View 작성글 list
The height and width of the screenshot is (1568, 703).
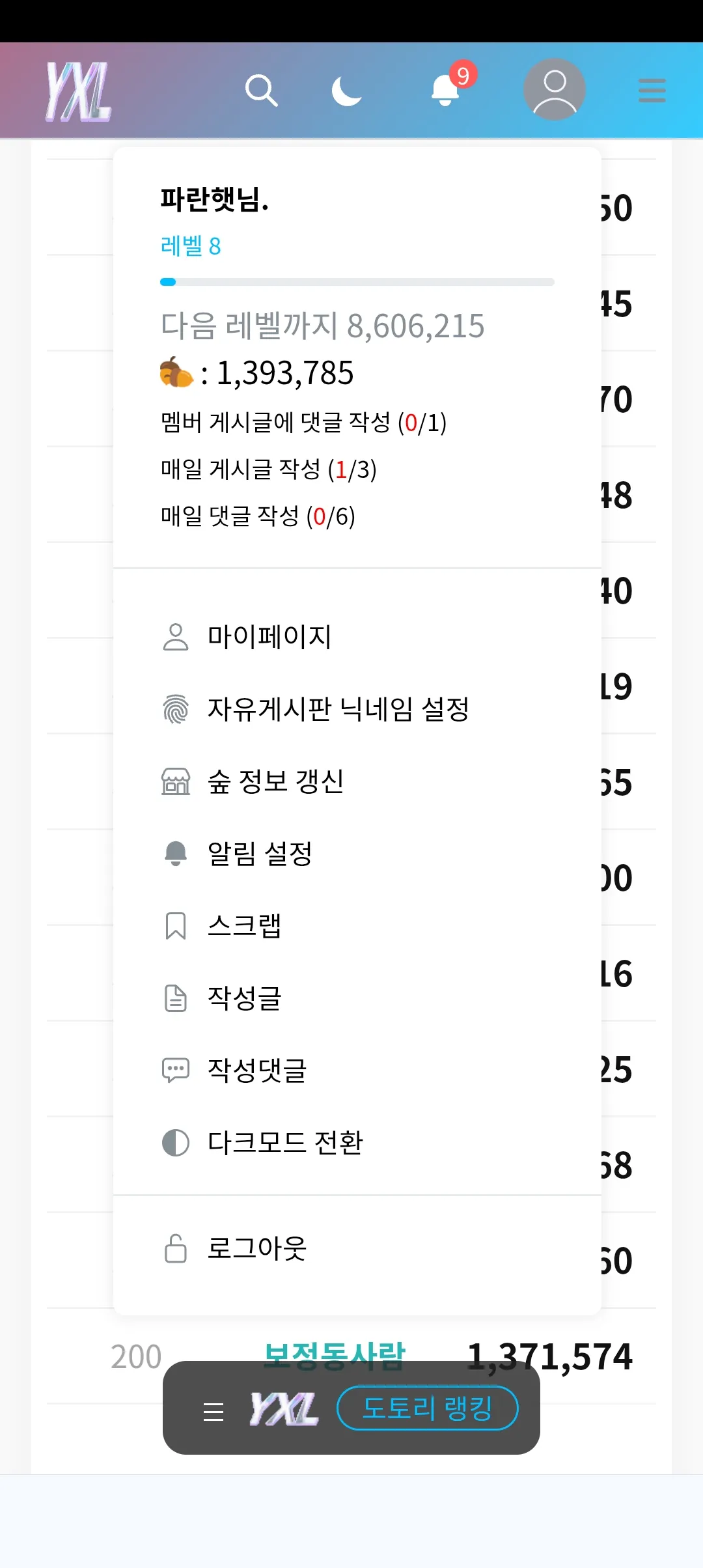pyautogui.click(x=244, y=998)
